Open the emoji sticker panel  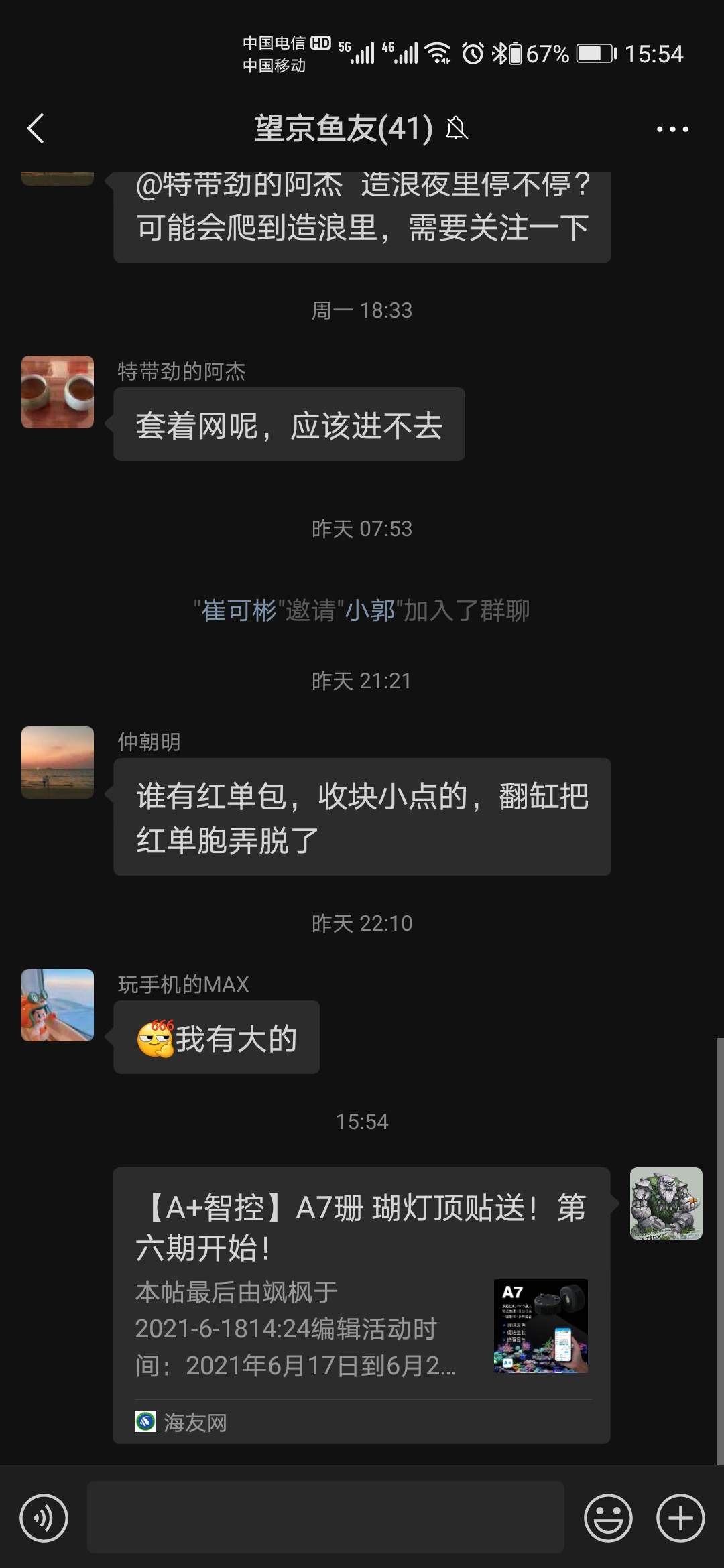tap(608, 1518)
